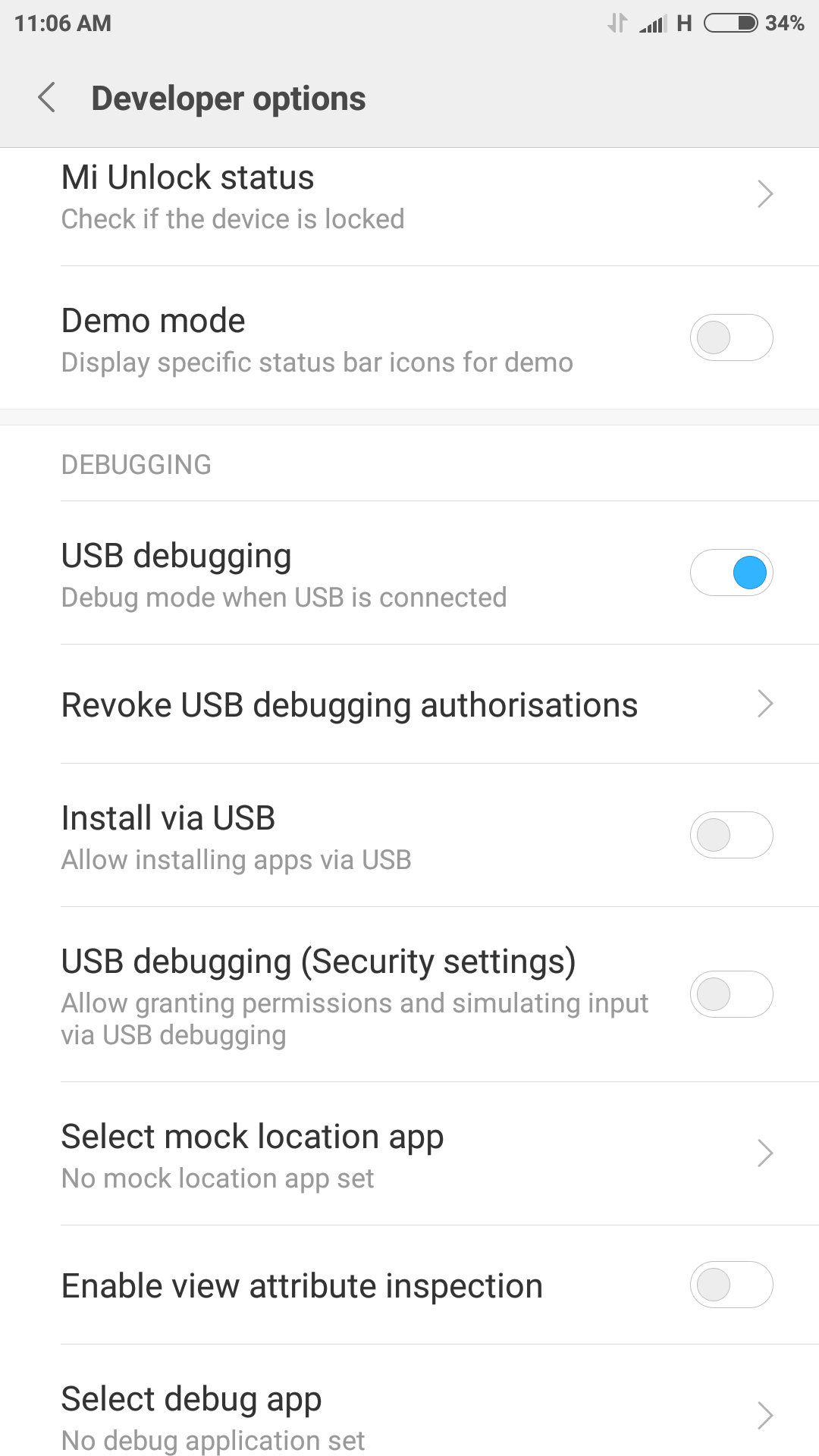Enable view attribute inspection
This screenshot has height=1456, width=819.
tap(730, 1285)
